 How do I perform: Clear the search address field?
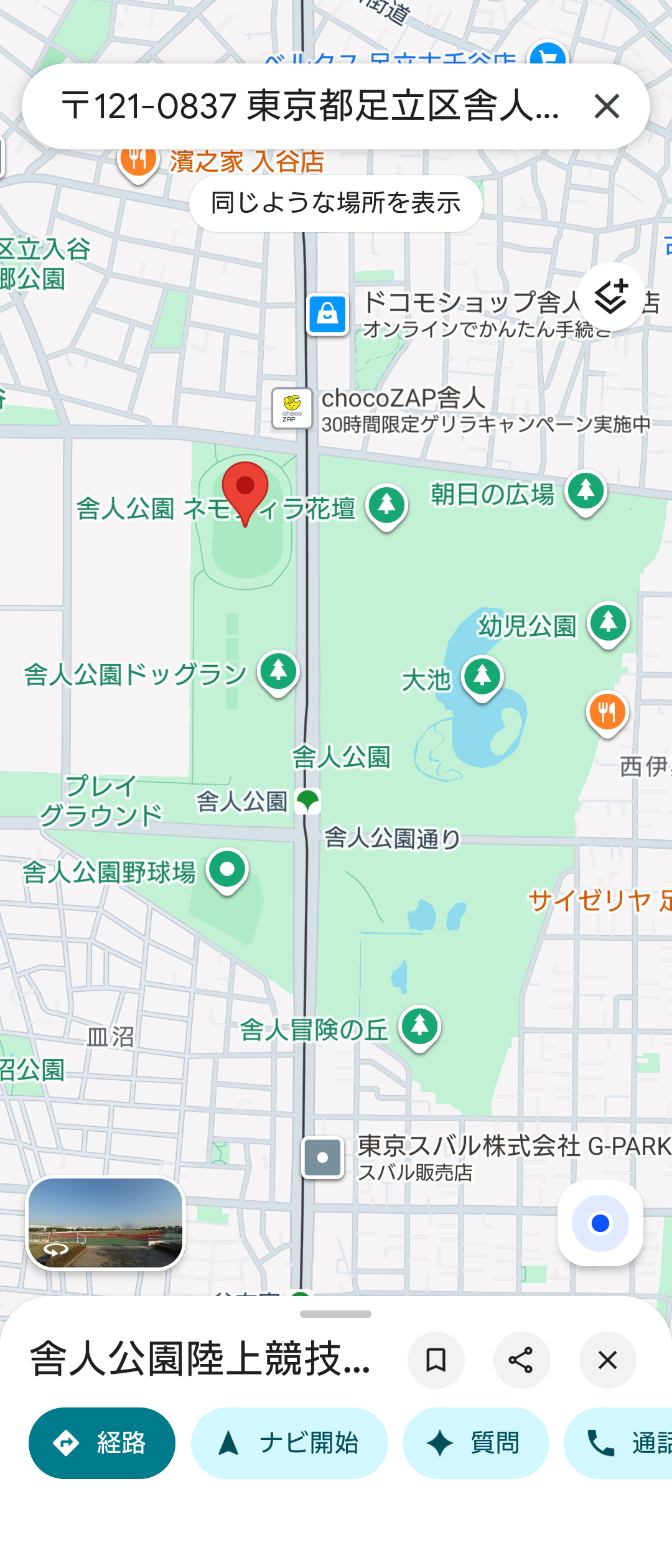[607, 106]
